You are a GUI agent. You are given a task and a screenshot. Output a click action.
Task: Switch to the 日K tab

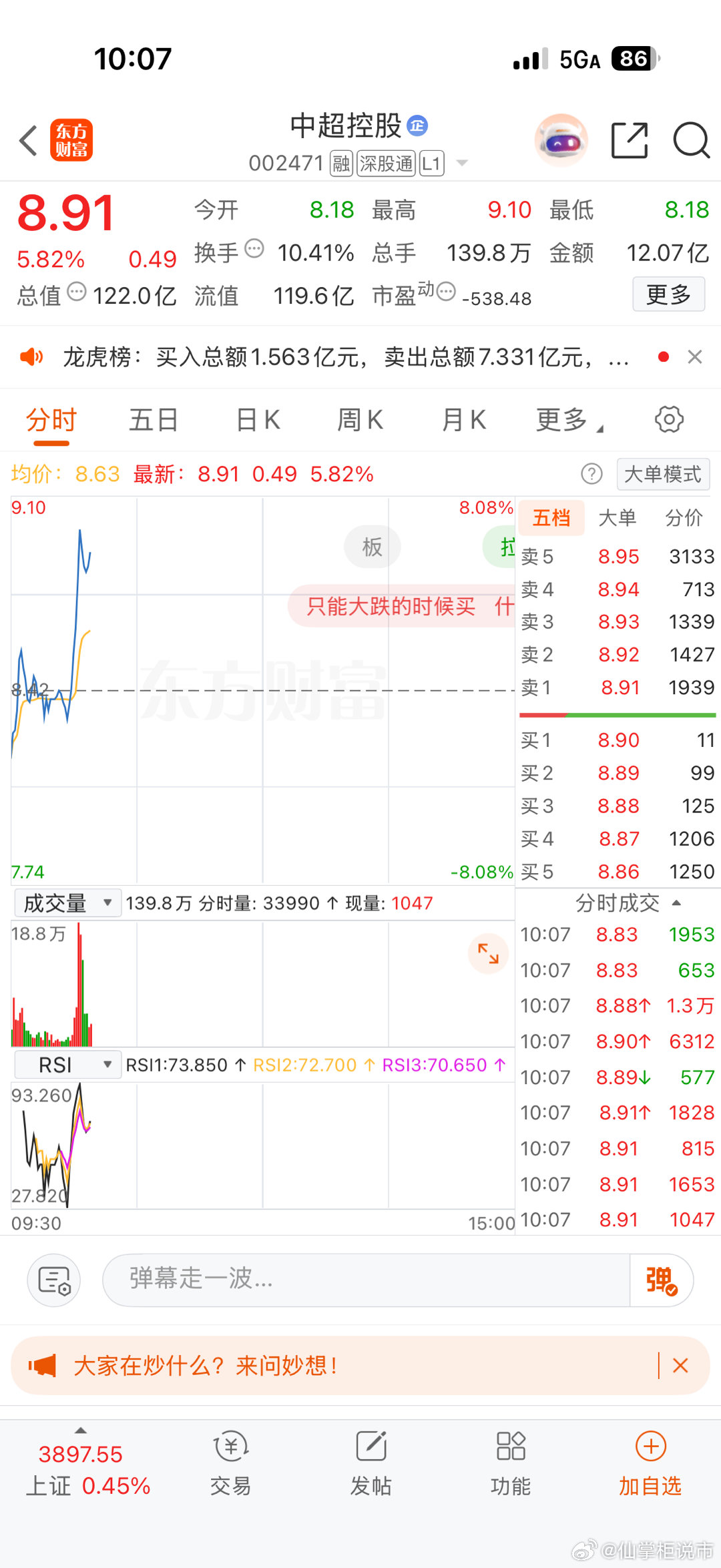point(256,419)
